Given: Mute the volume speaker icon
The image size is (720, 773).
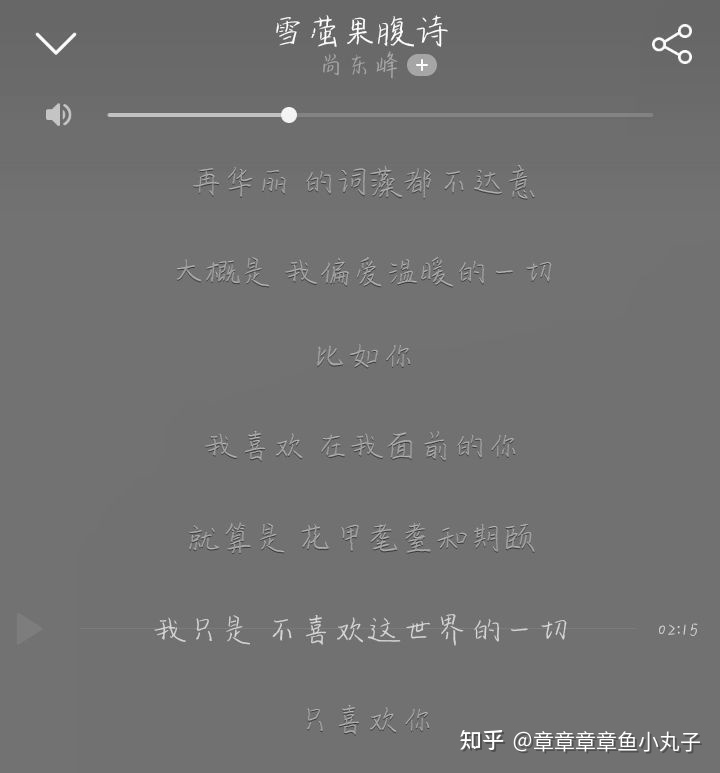Looking at the screenshot, I should [58, 115].
